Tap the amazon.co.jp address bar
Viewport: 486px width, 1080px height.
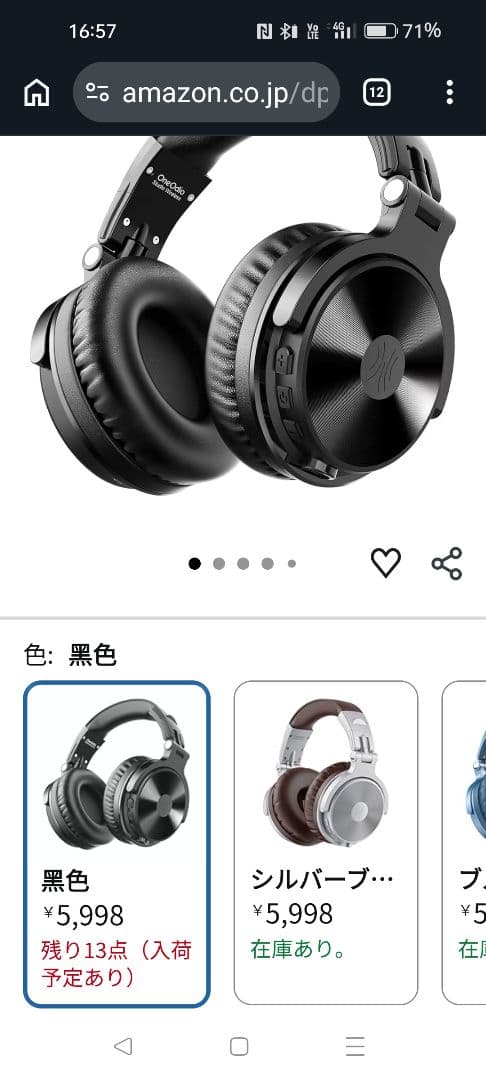click(207, 92)
